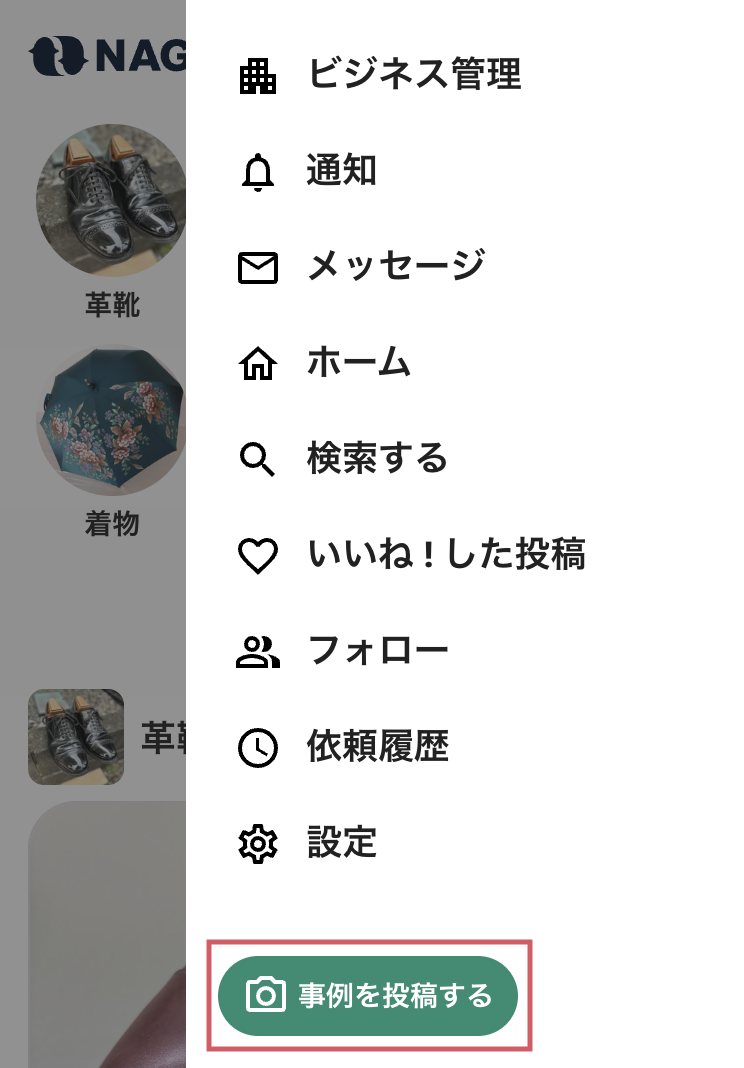
Task: Click the people icon next to フォロー
Action: point(258,652)
